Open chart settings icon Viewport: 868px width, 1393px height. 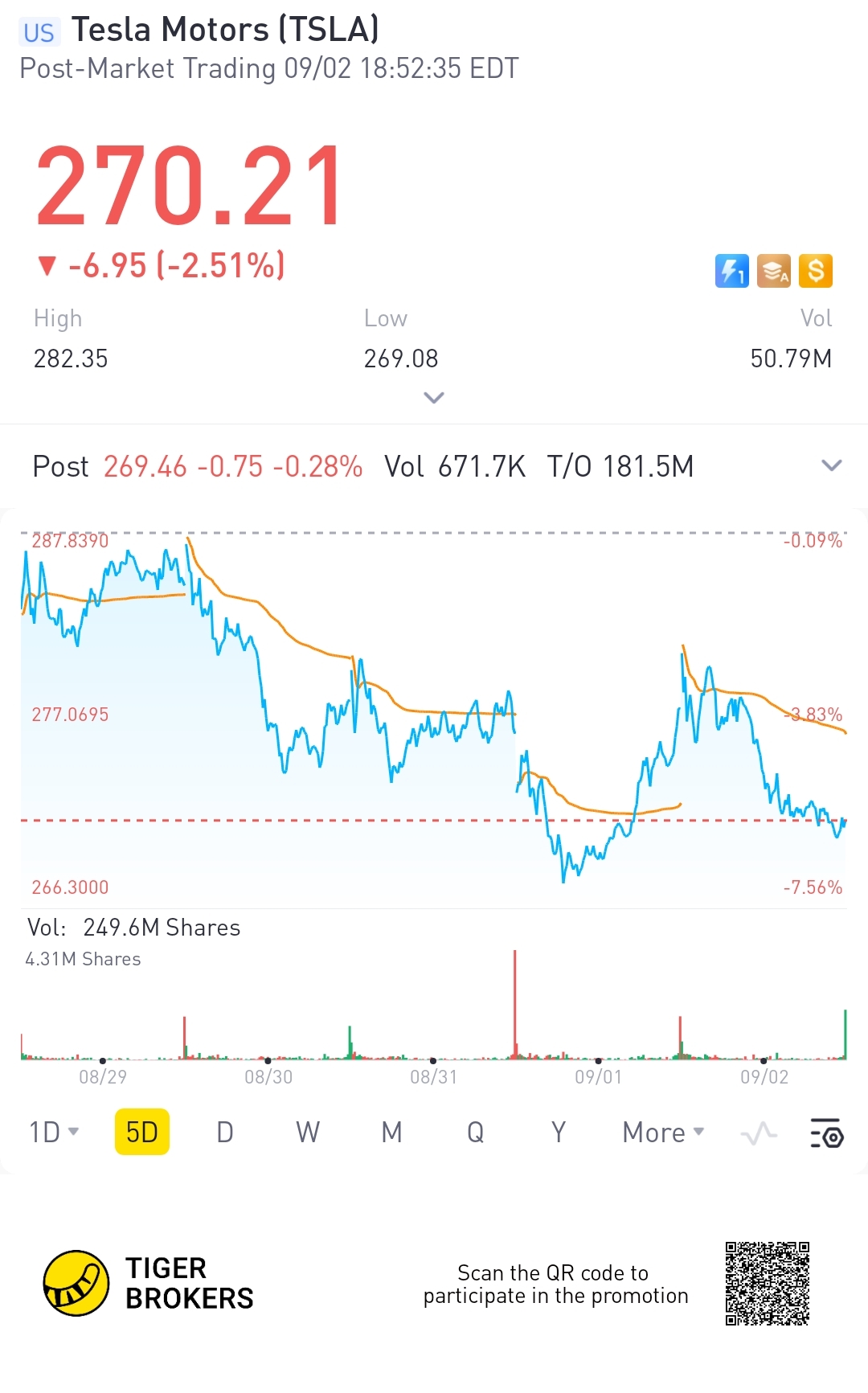tap(826, 1133)
